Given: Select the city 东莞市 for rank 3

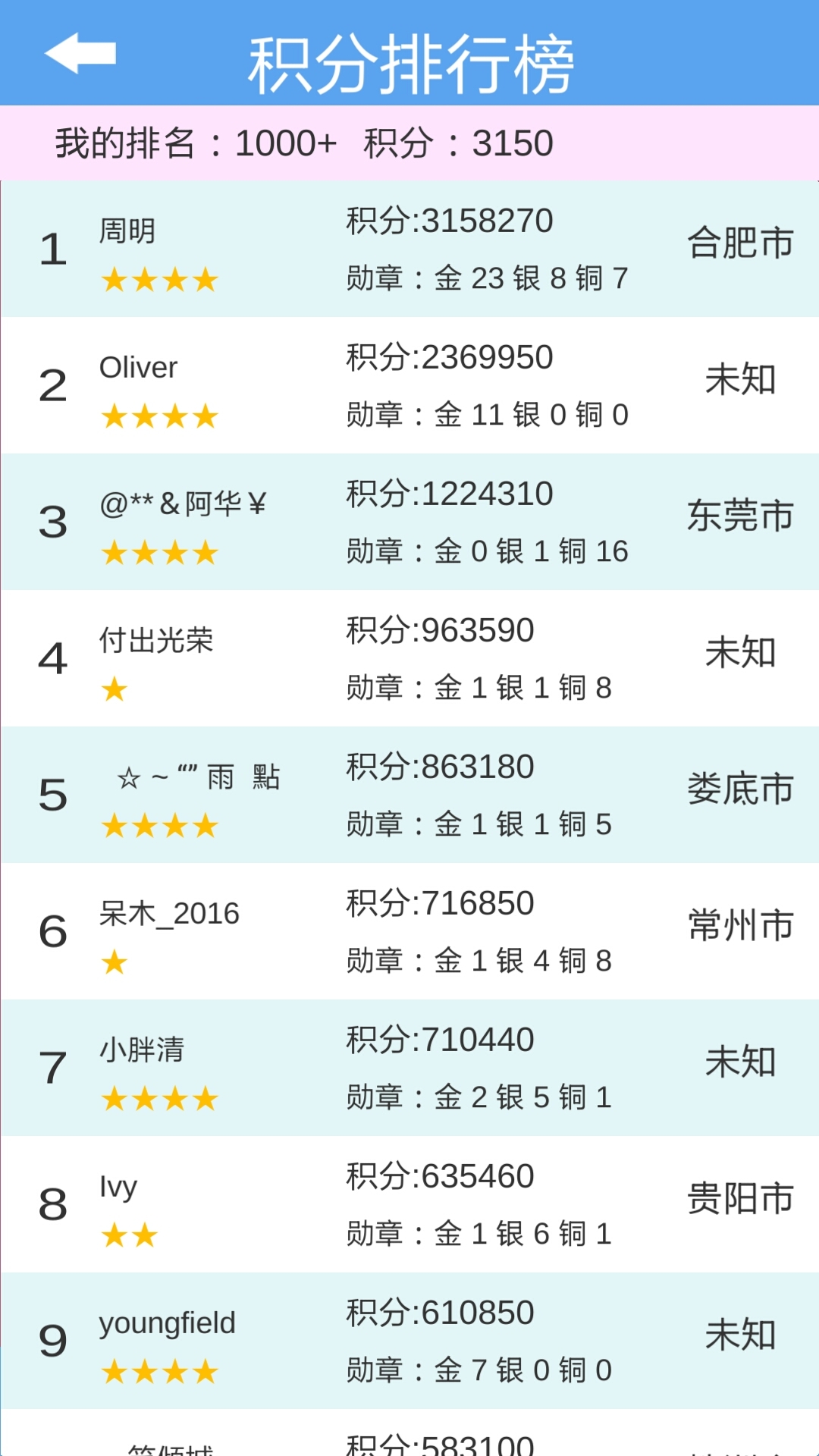Looking at the screenshot, I should click(x=741, y=517).
